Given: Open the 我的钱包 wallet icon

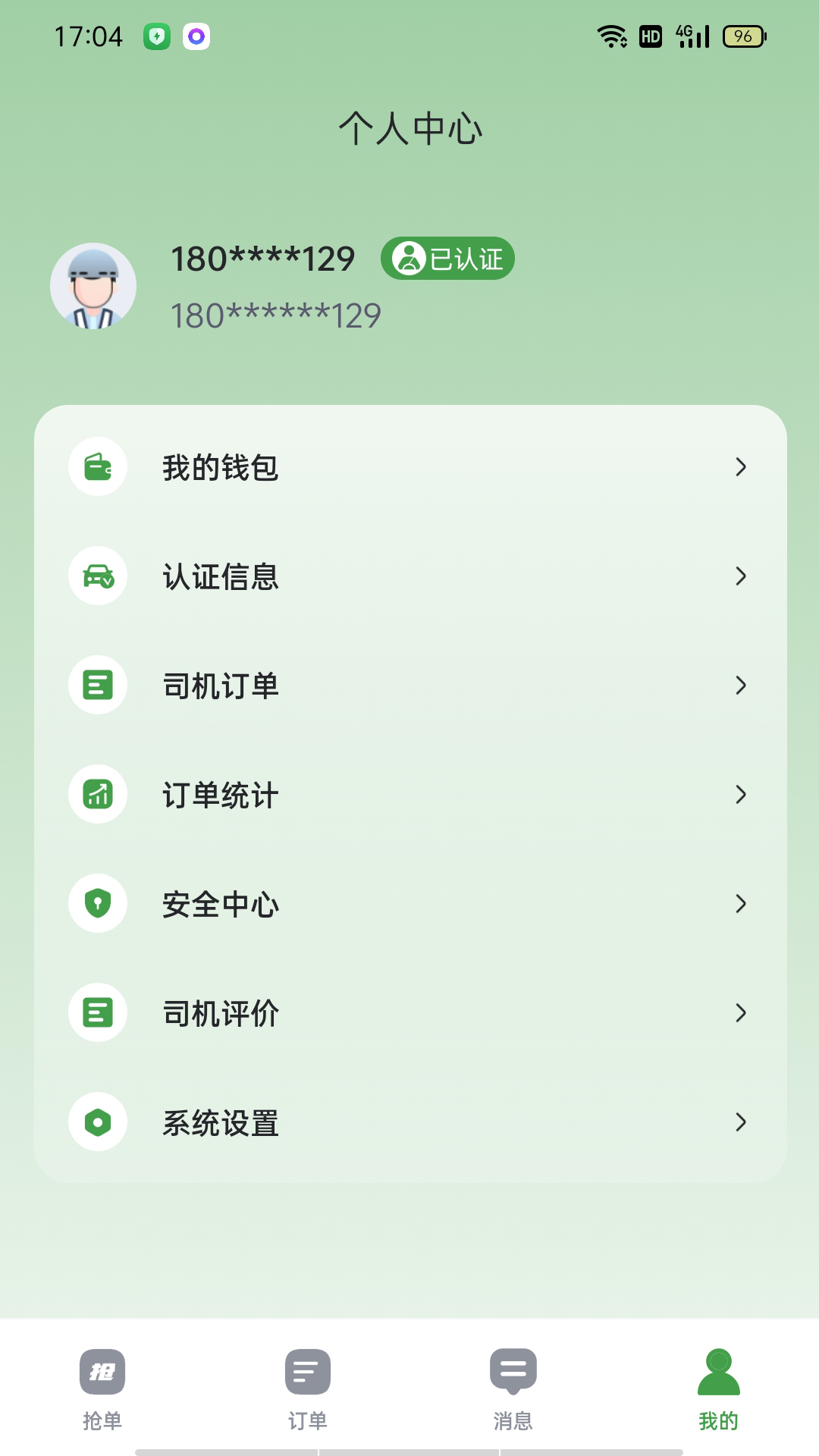Looking at the screenshot, I should (97, 468).
